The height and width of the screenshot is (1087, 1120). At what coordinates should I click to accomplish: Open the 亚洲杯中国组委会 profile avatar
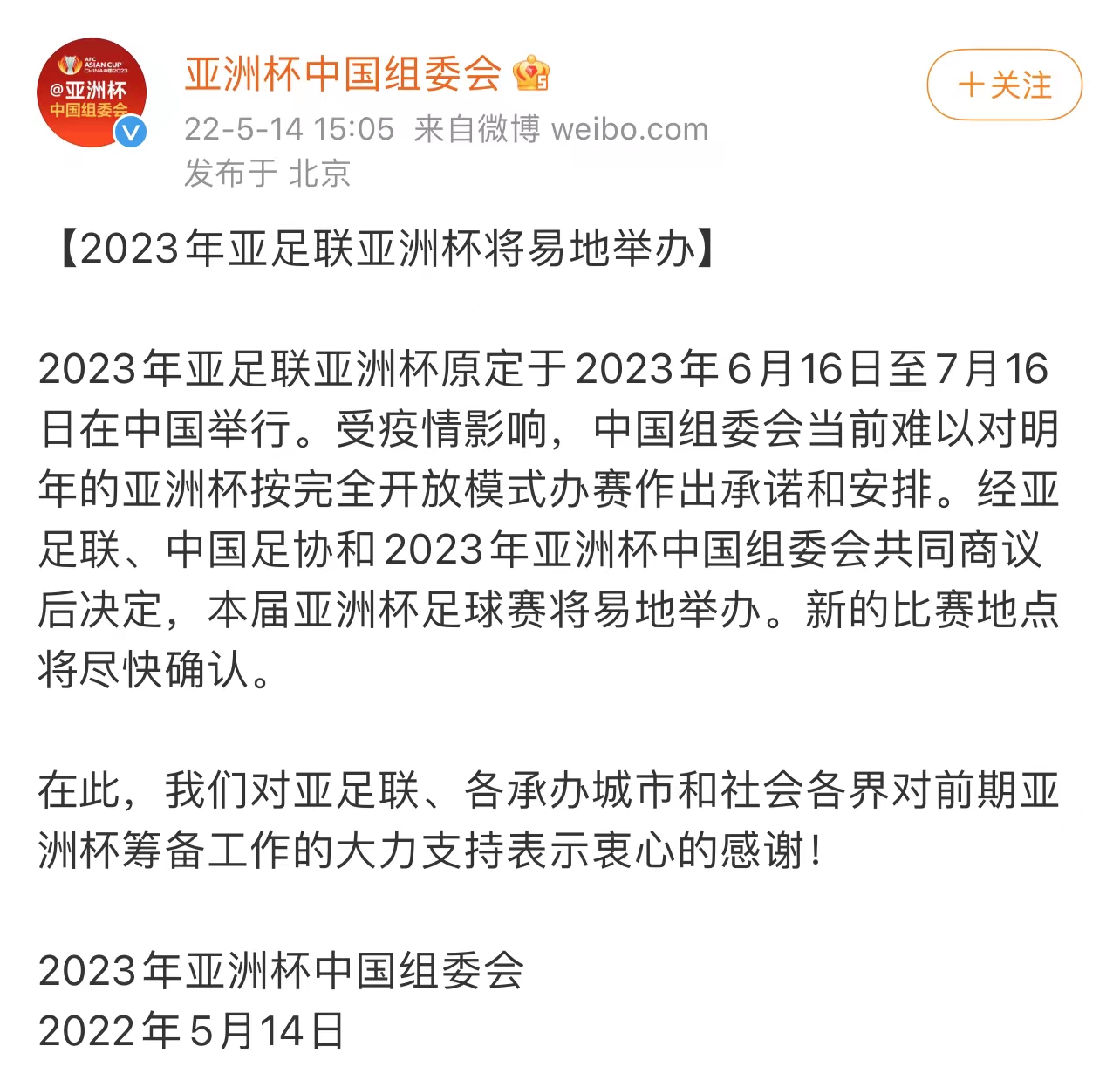[91, 92]
